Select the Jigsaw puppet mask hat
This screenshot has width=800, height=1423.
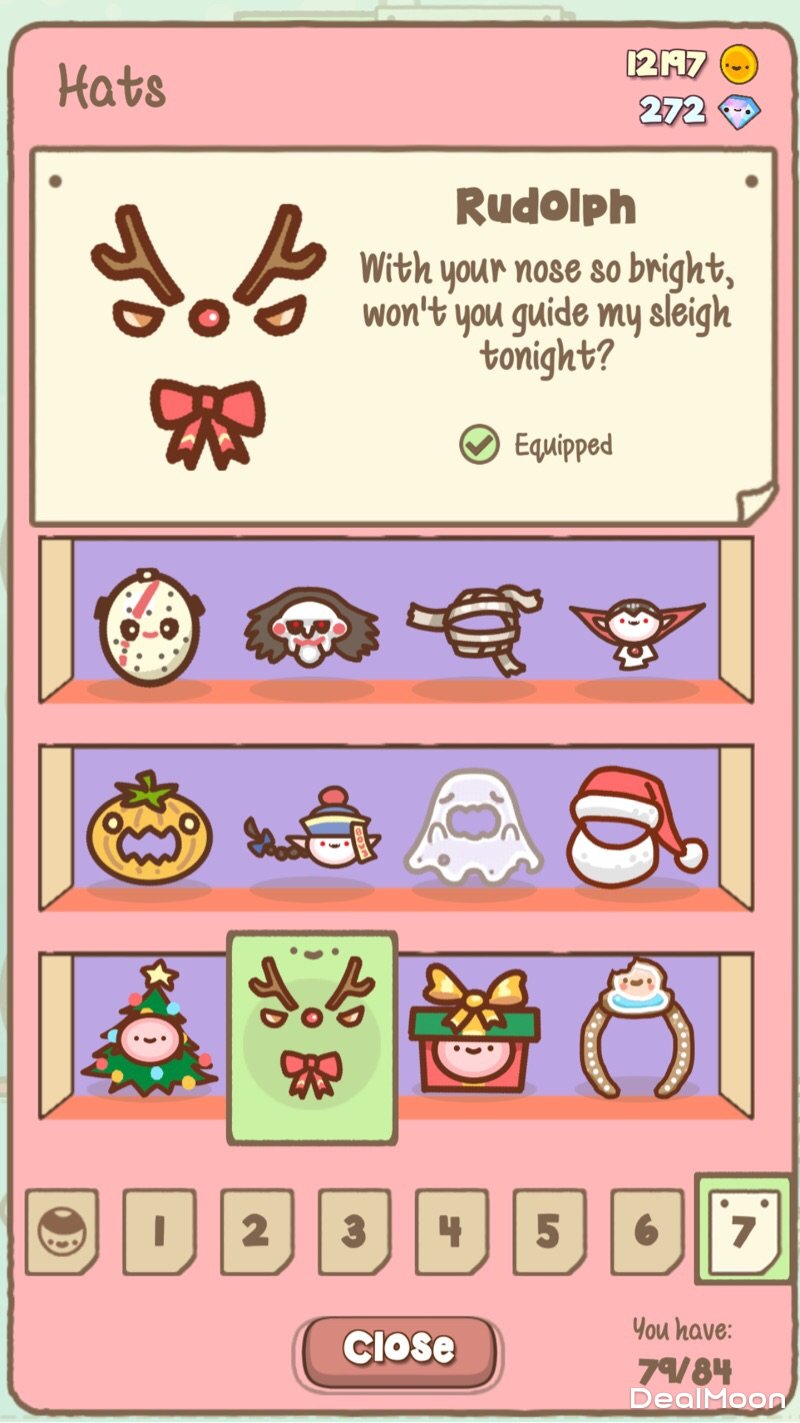[312, 627]
